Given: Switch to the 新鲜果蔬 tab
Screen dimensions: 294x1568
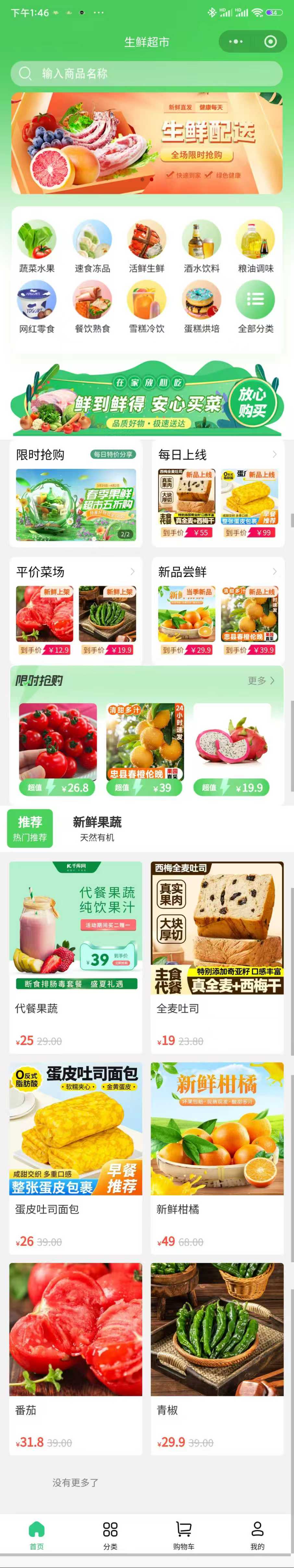Looking at the screenshot, I should pos(97,828).
